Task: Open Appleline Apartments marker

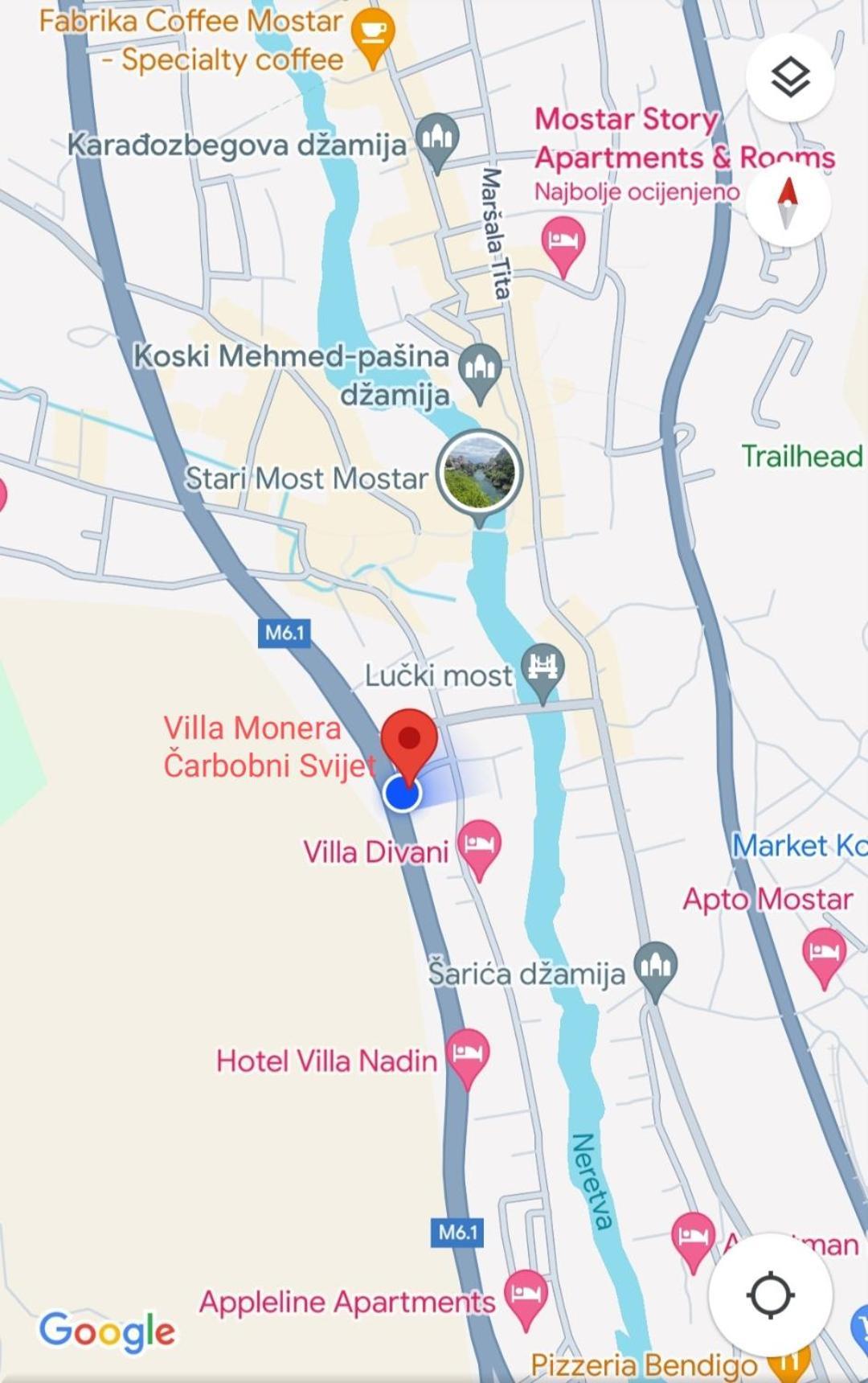Action: pyautogui.click(x=526, y=1295)
